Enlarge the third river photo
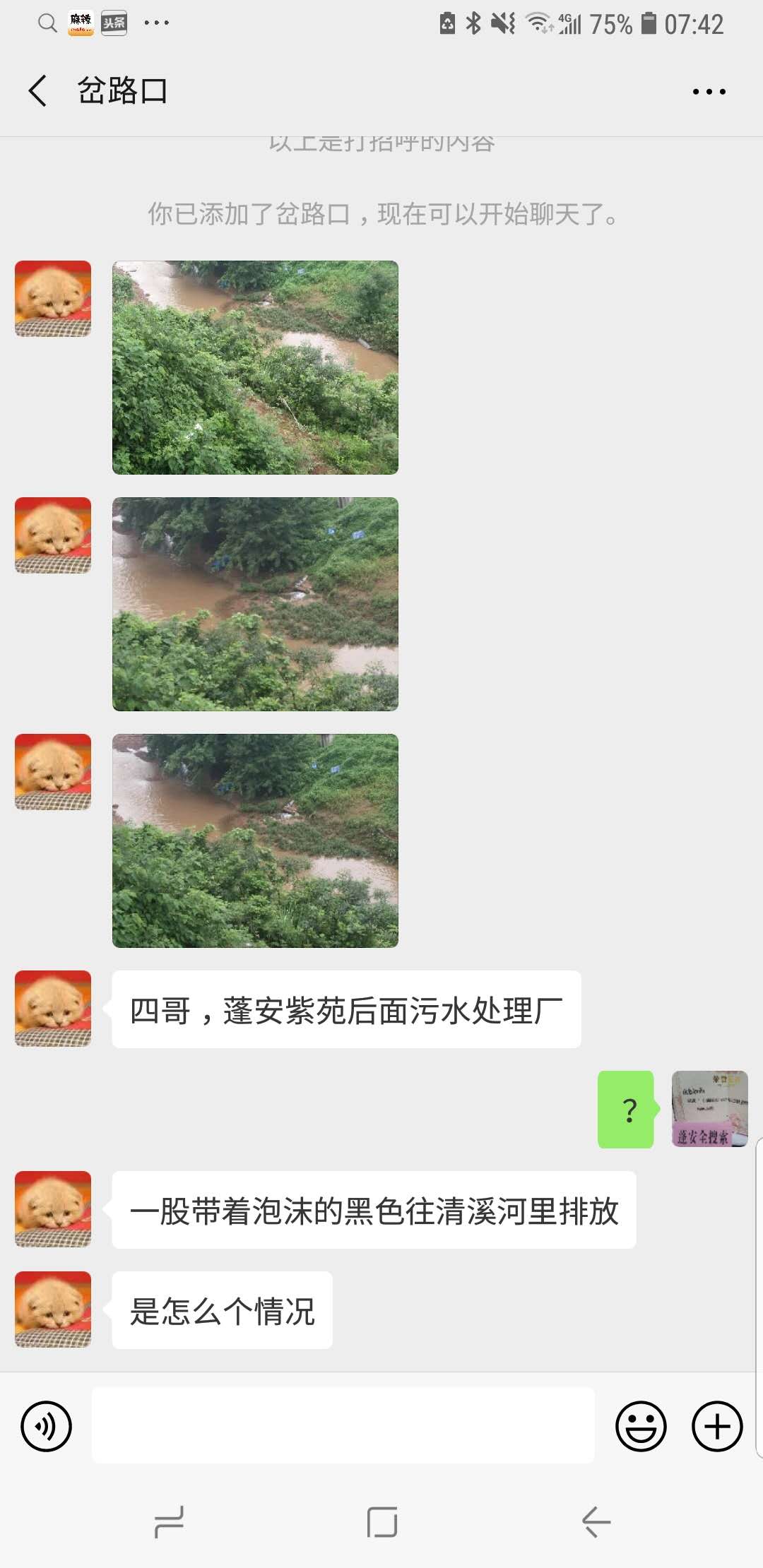The width and height of the screenshot is (763, 1568). 255,841
